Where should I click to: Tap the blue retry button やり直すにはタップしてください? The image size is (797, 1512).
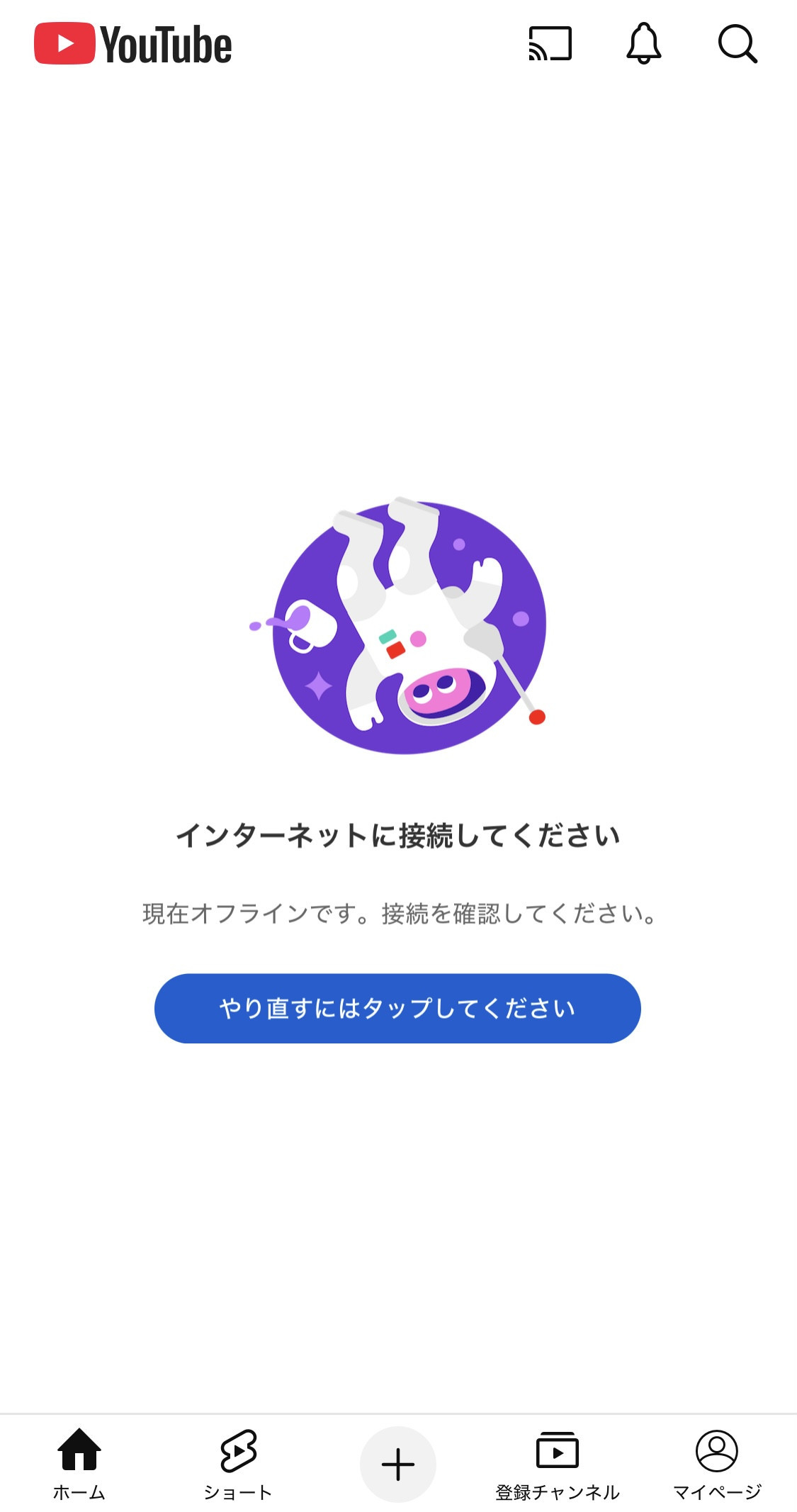click(x=397, y=1008)
